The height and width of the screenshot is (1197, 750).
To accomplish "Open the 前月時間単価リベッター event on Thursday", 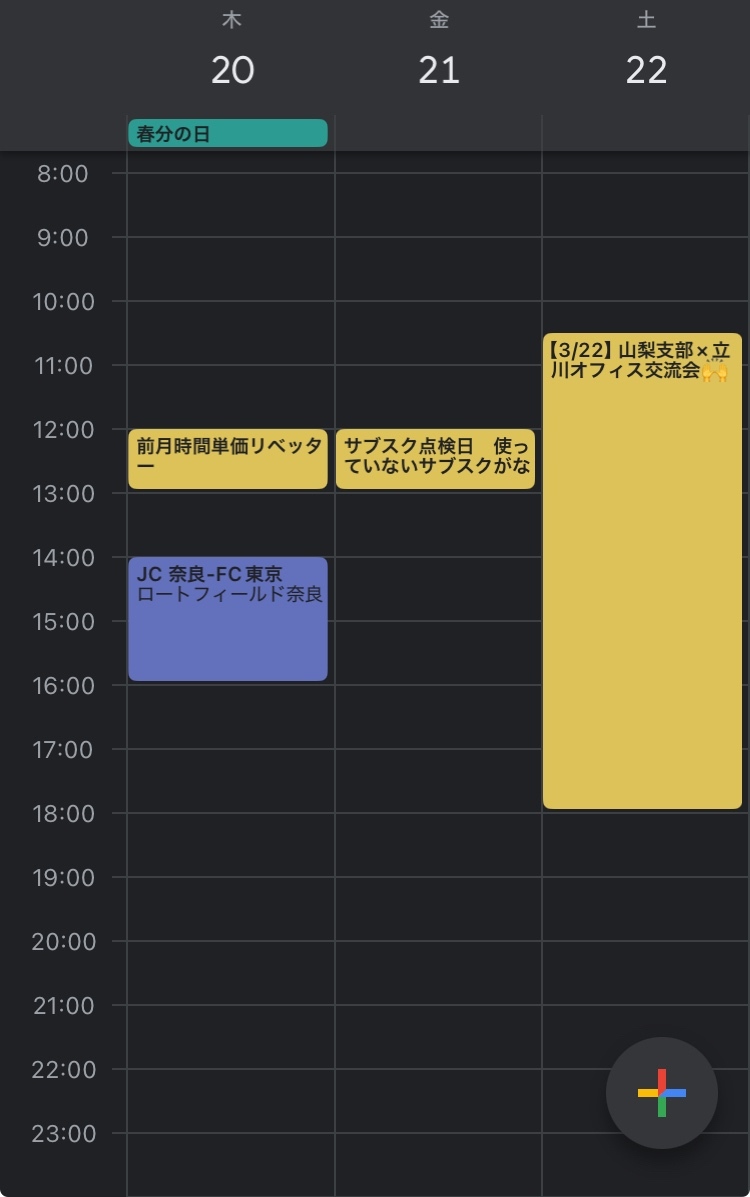I will click(x=227, y=458).
